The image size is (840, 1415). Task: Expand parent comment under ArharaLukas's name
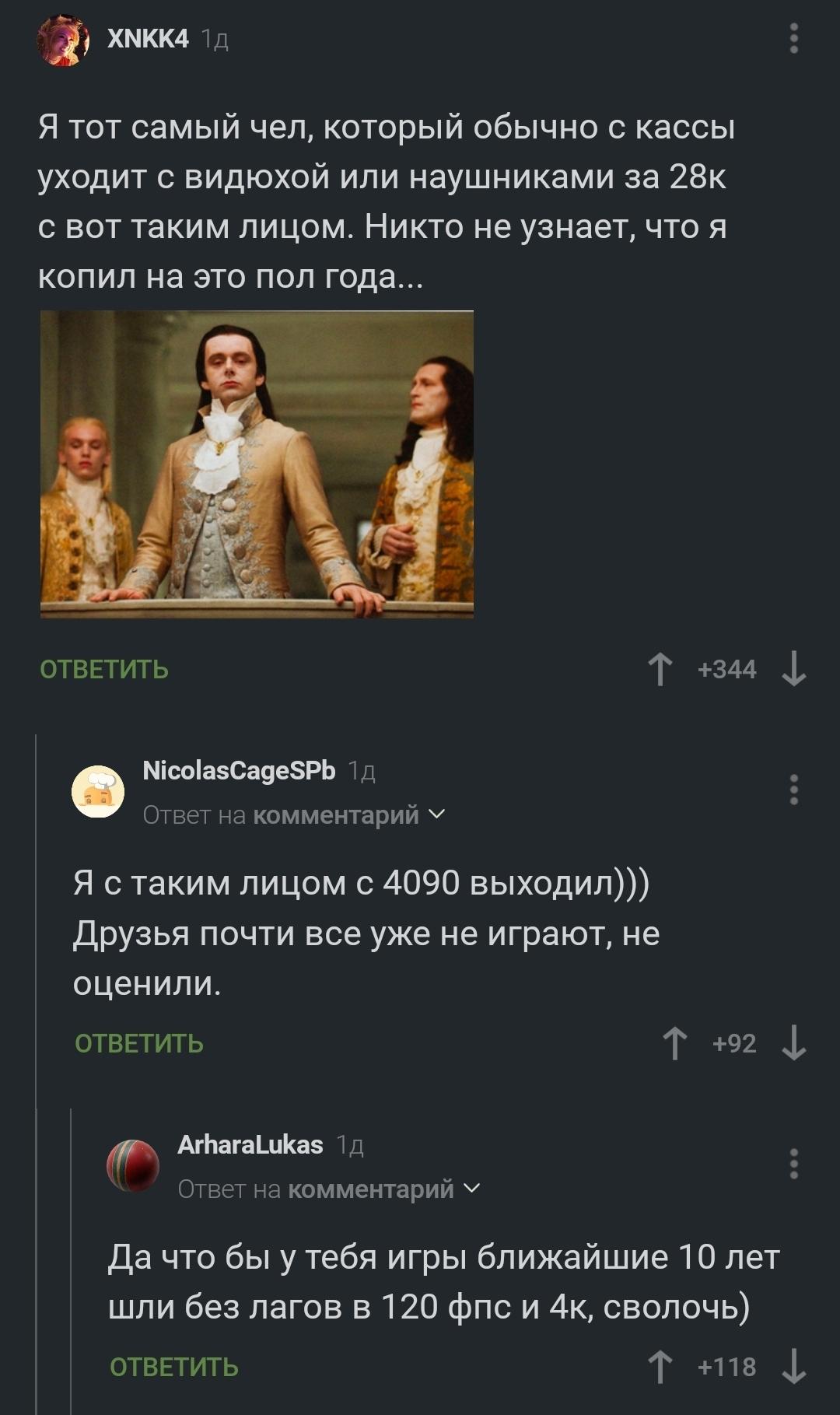[x=330, y=1189]
